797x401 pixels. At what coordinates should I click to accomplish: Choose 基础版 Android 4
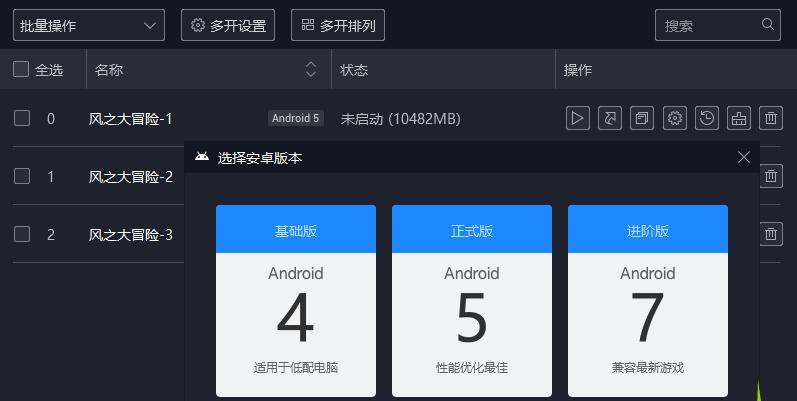(x=296, y=300)
